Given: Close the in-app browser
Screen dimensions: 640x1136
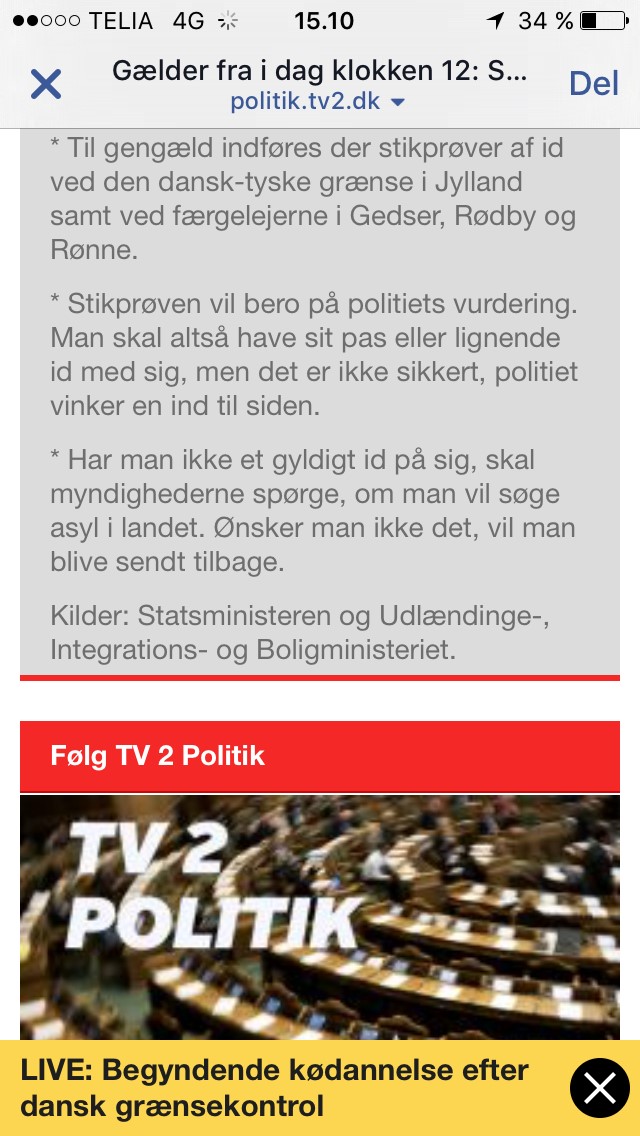Looking at the screenshot, I should coord(46,84).
